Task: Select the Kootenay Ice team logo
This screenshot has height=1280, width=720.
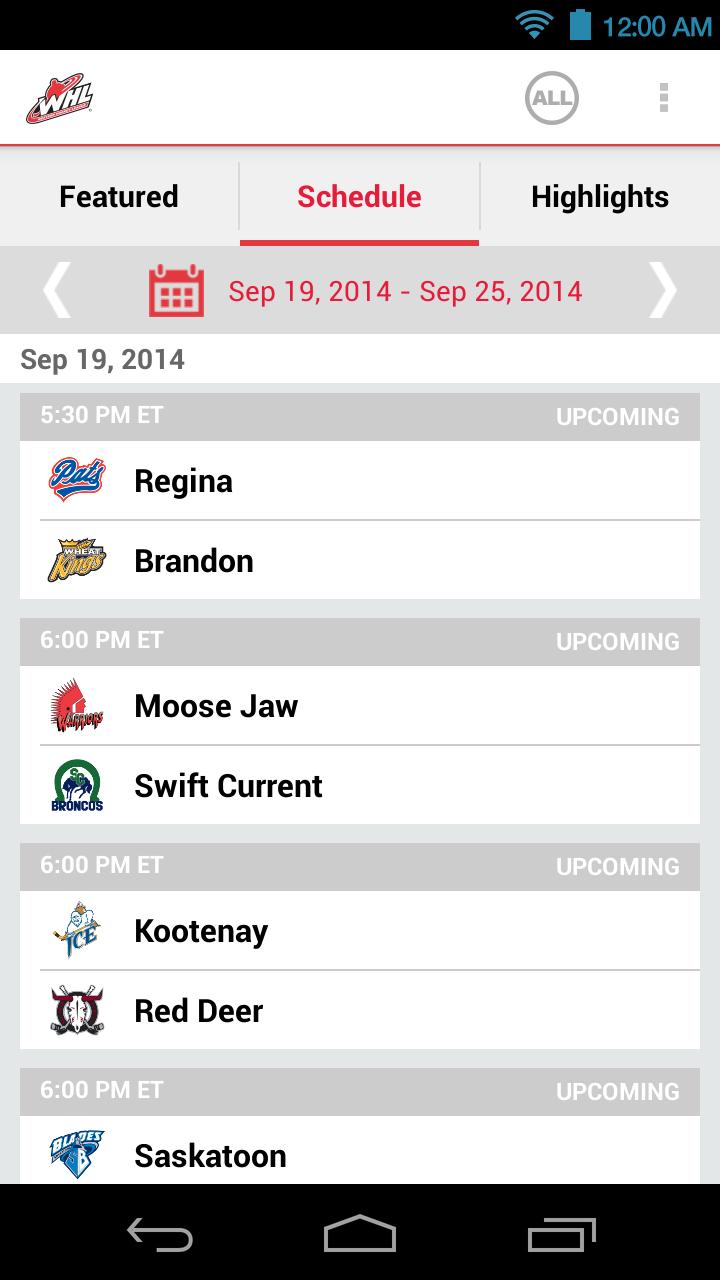Action: [76, 930]
